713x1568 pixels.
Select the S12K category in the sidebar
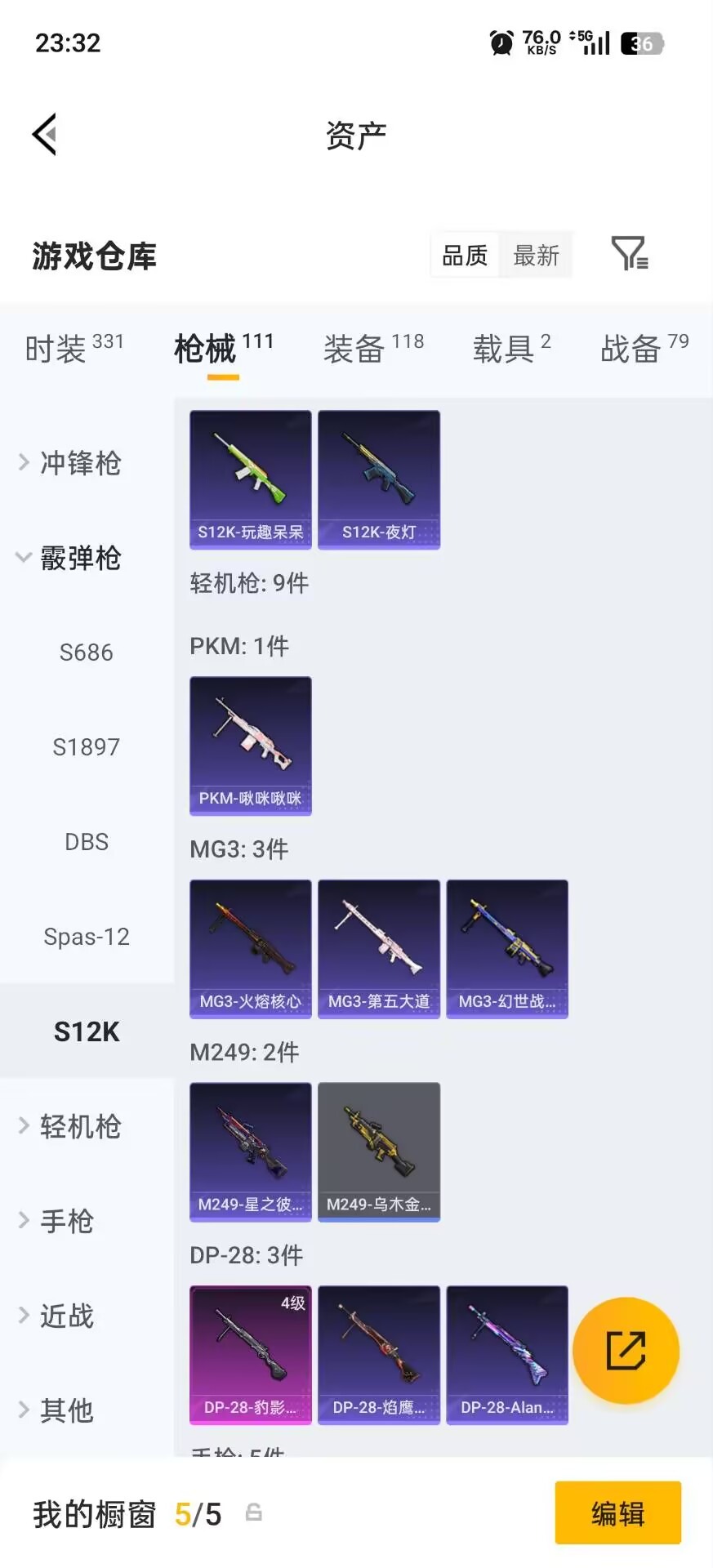click(x=87, y=1031)
